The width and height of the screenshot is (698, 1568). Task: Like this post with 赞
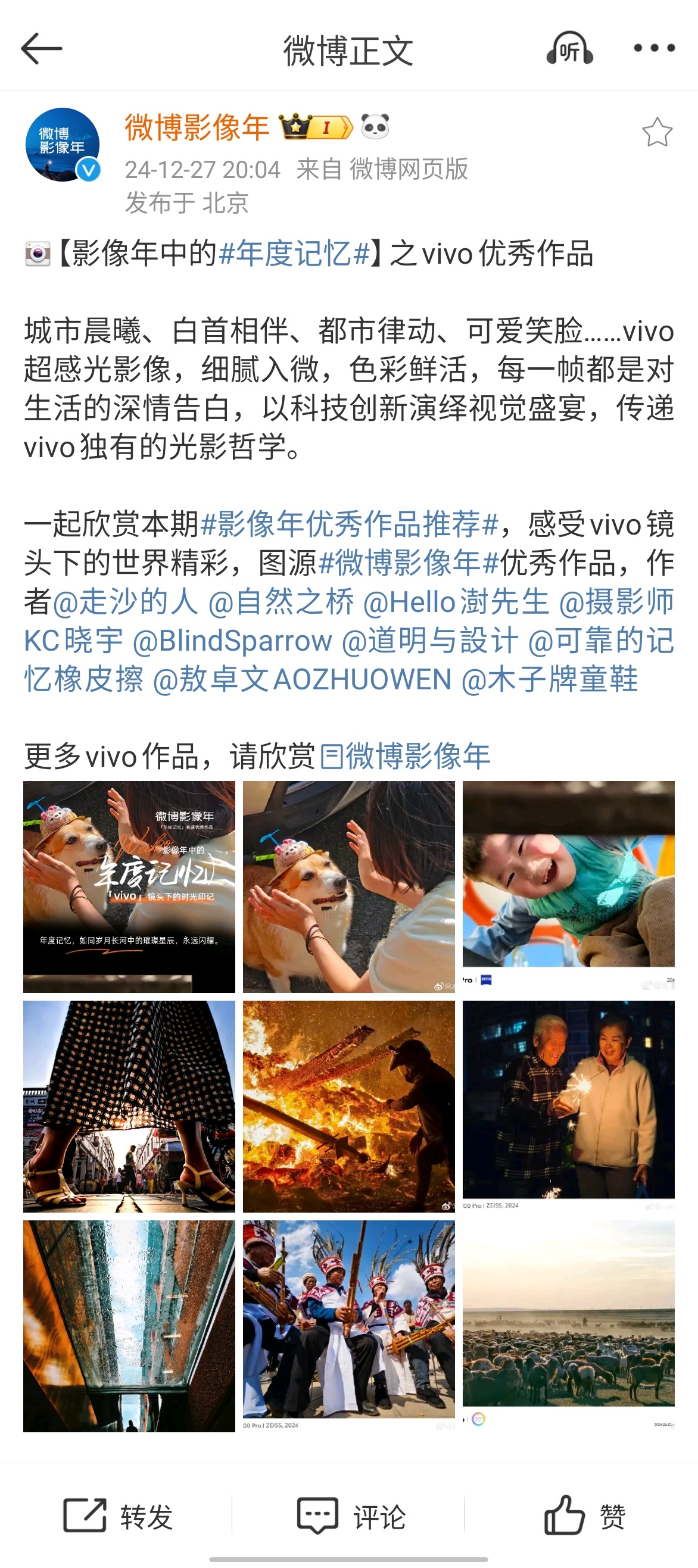coord(584,1516)
